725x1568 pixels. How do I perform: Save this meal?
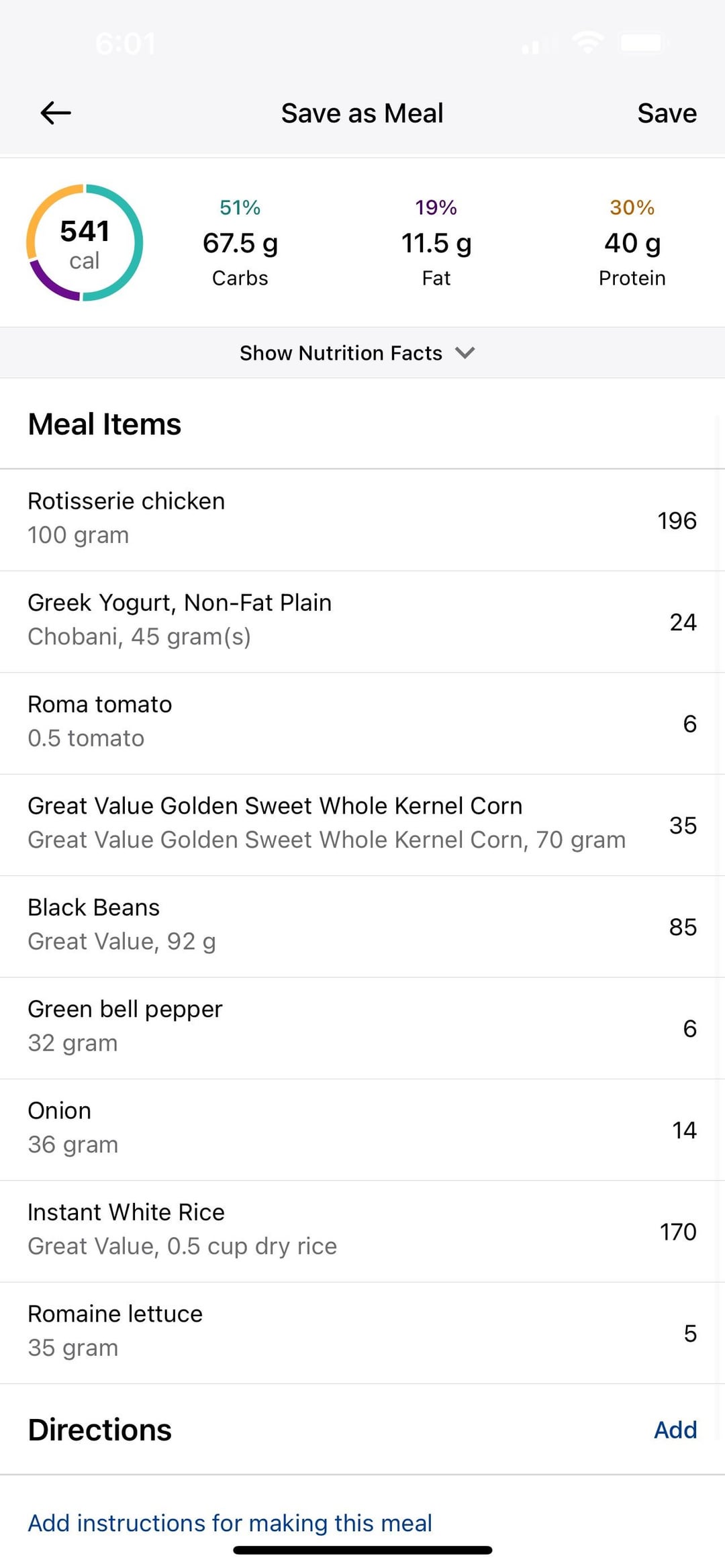[x=667, y=113]
